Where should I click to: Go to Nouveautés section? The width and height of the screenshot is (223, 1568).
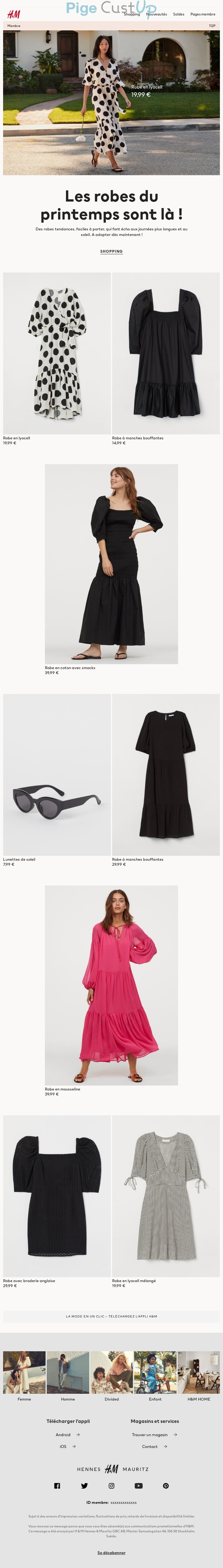coord(156,14)
